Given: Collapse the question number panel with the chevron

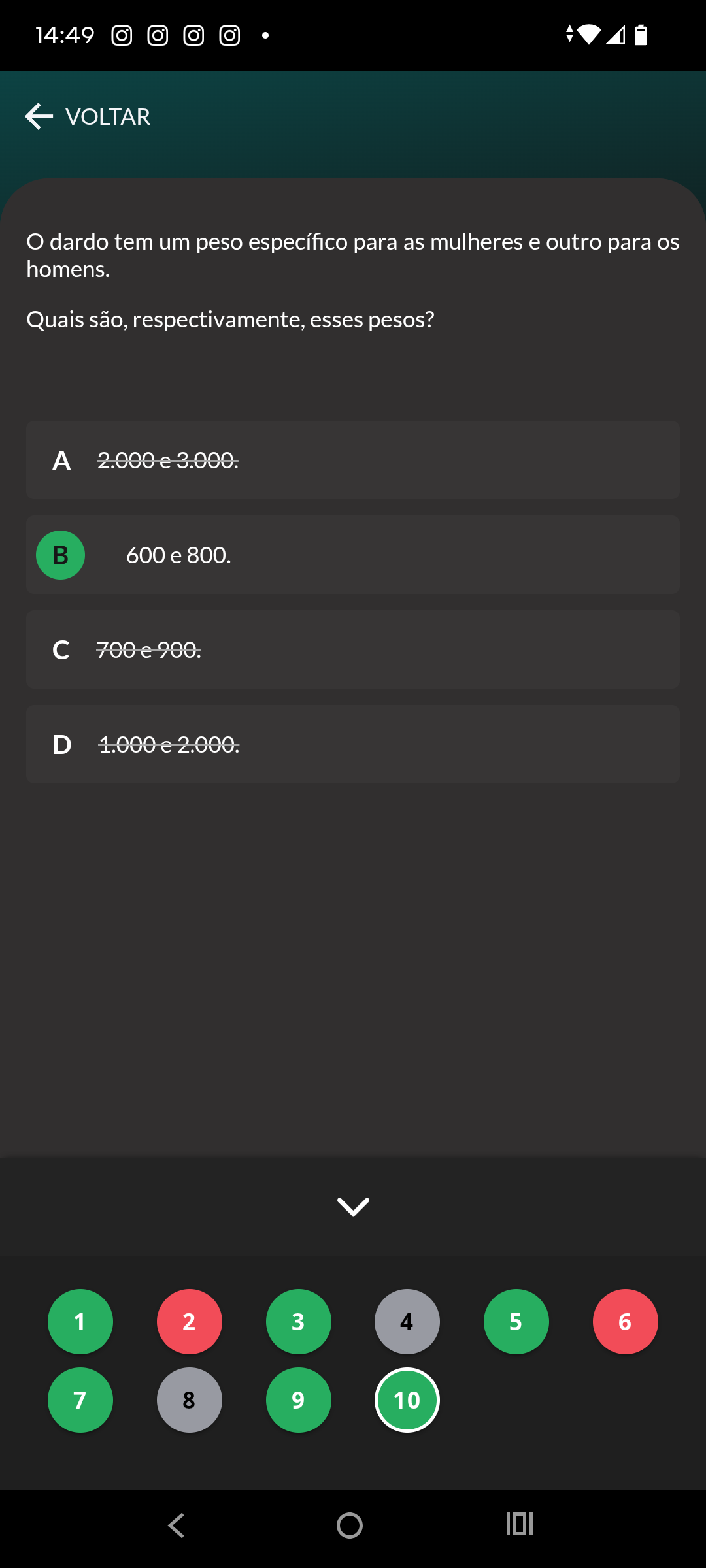Looking at the screenshot, I should click(x=353, y=1206).
